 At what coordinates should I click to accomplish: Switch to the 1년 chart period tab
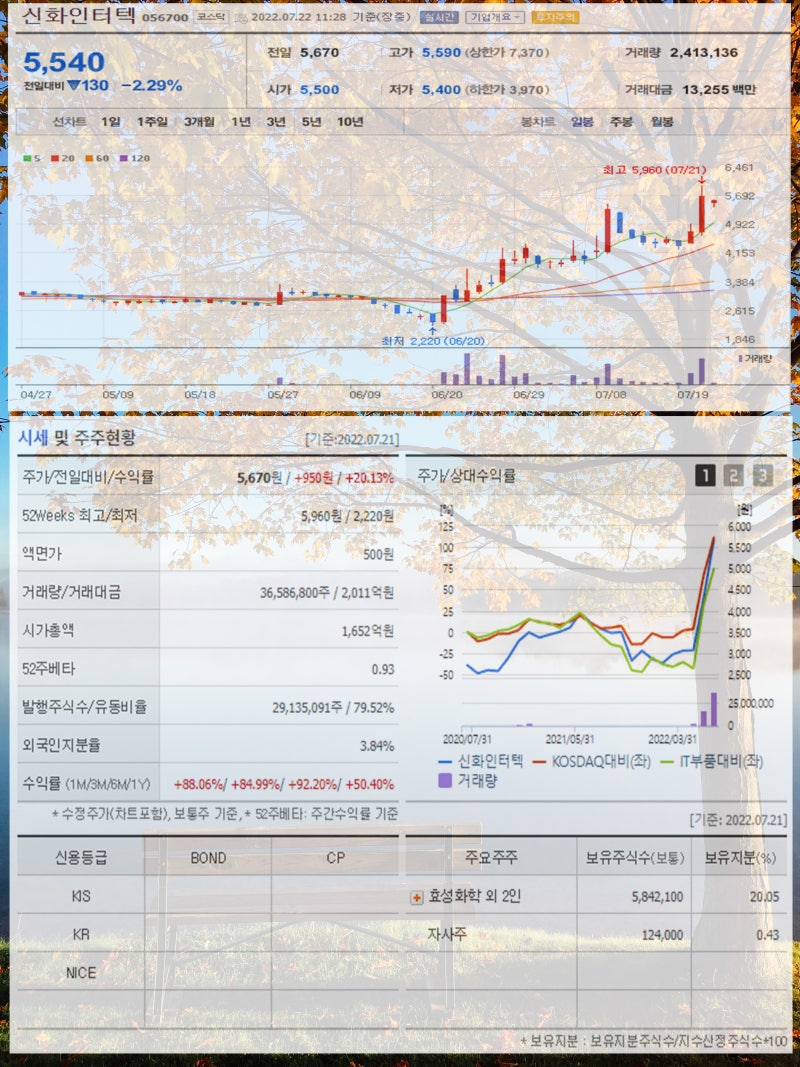coord(238,120)
